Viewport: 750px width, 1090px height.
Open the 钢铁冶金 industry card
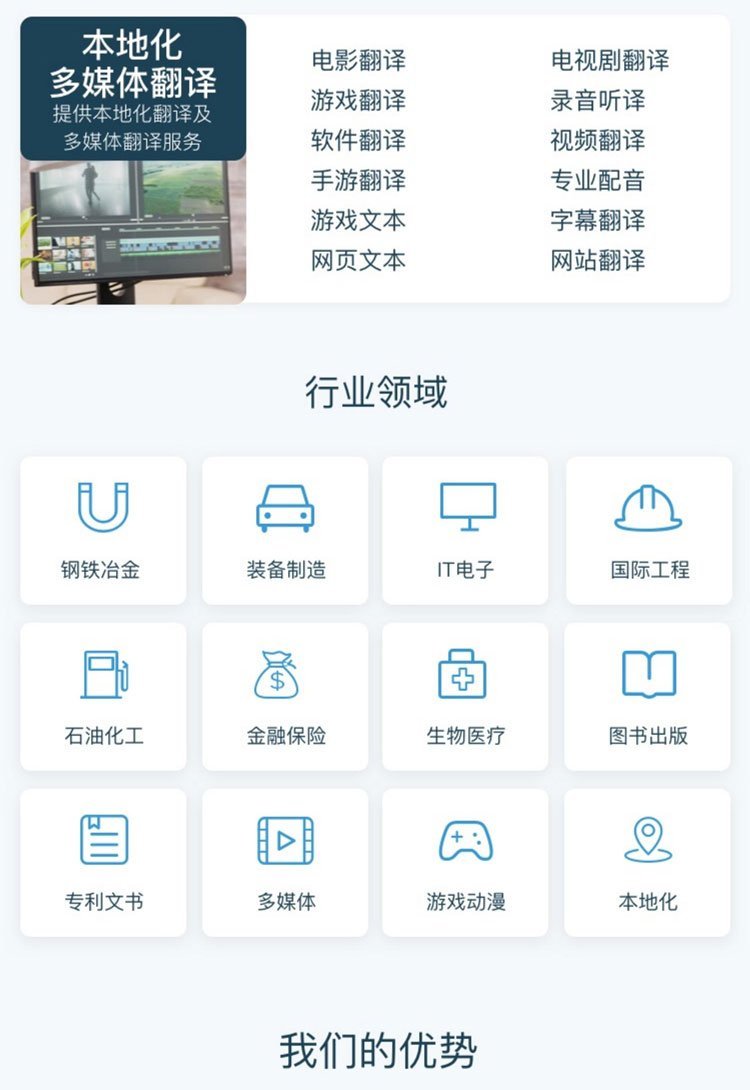(x=103, y=530)
